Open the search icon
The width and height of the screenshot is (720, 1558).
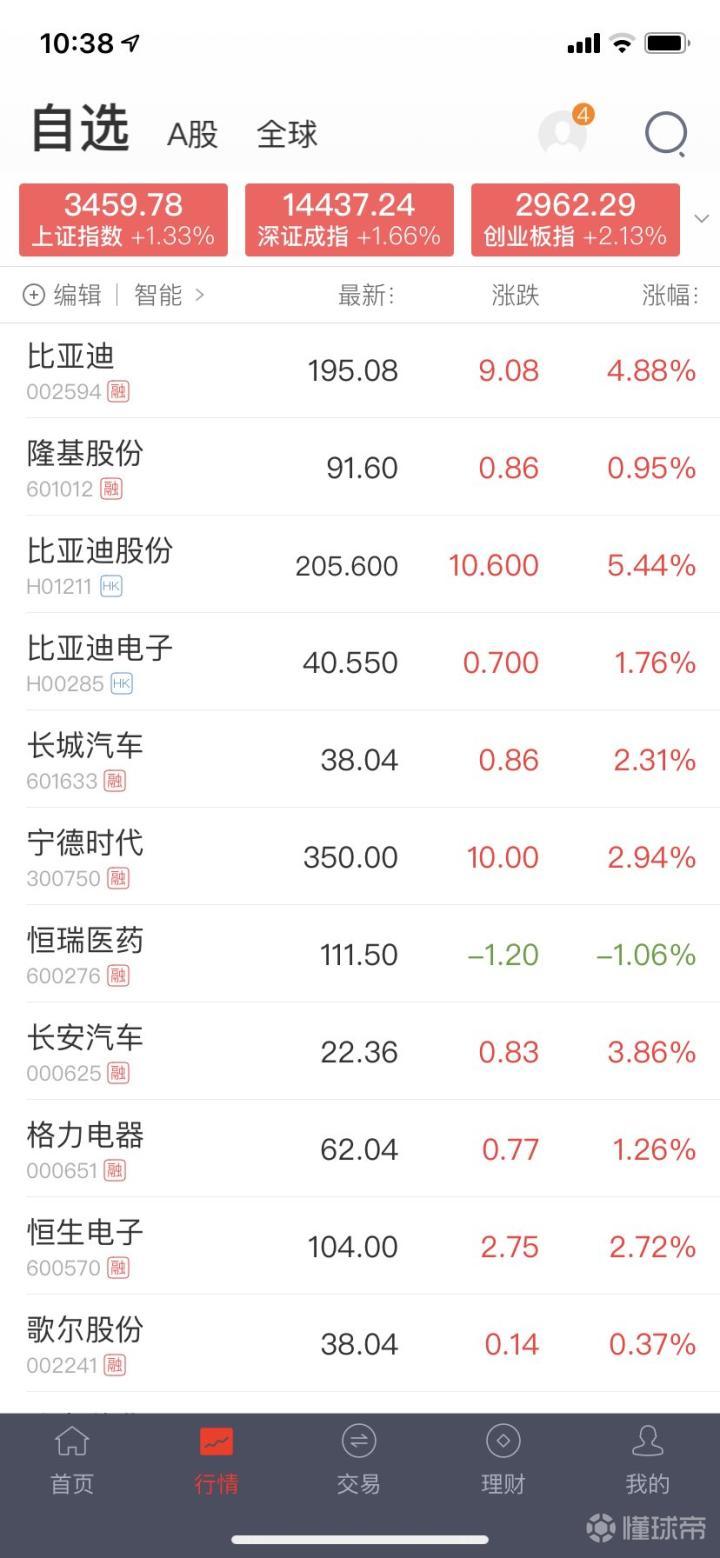pos(666,133)
